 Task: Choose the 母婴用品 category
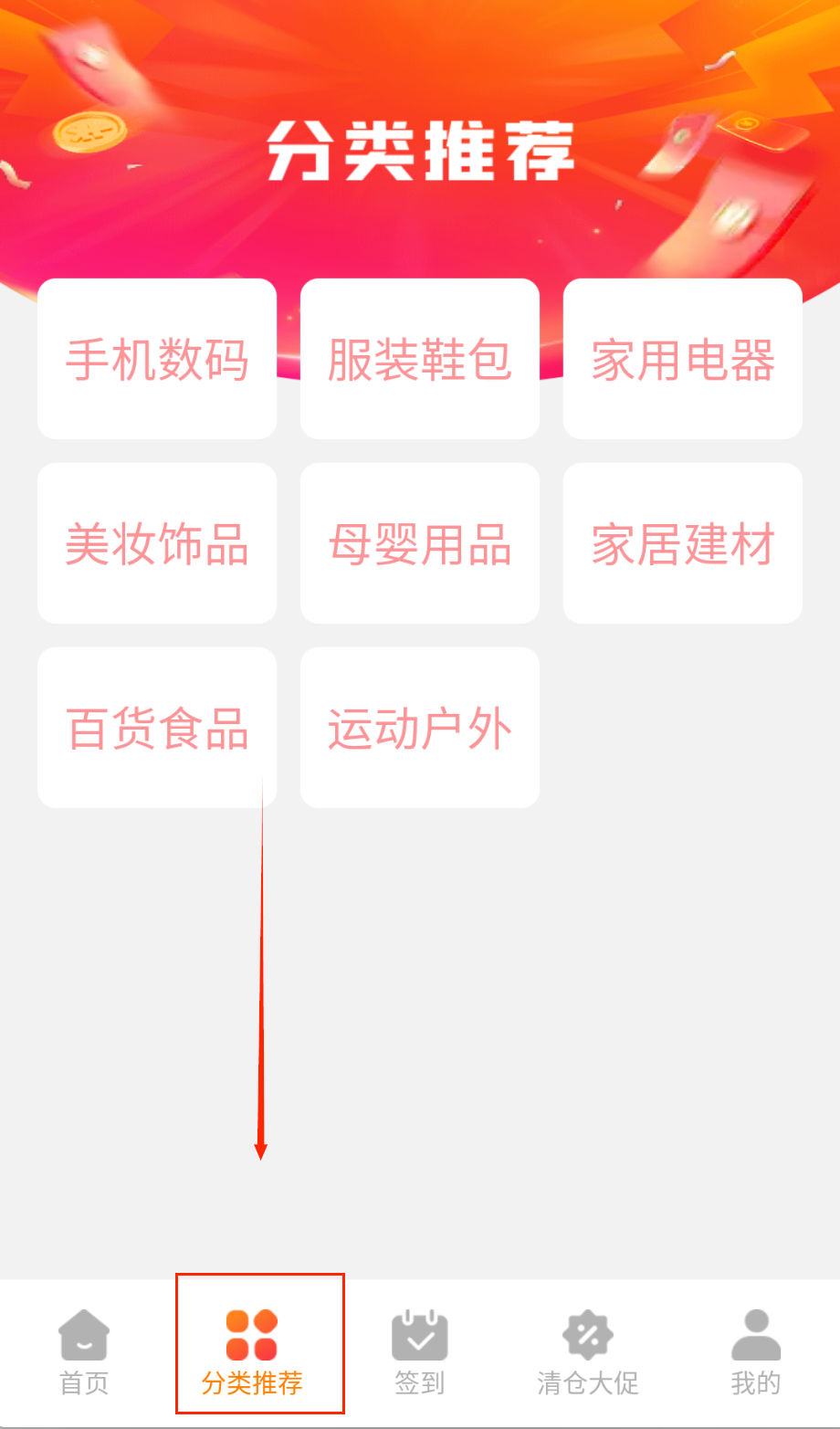[x=420, y=543]
